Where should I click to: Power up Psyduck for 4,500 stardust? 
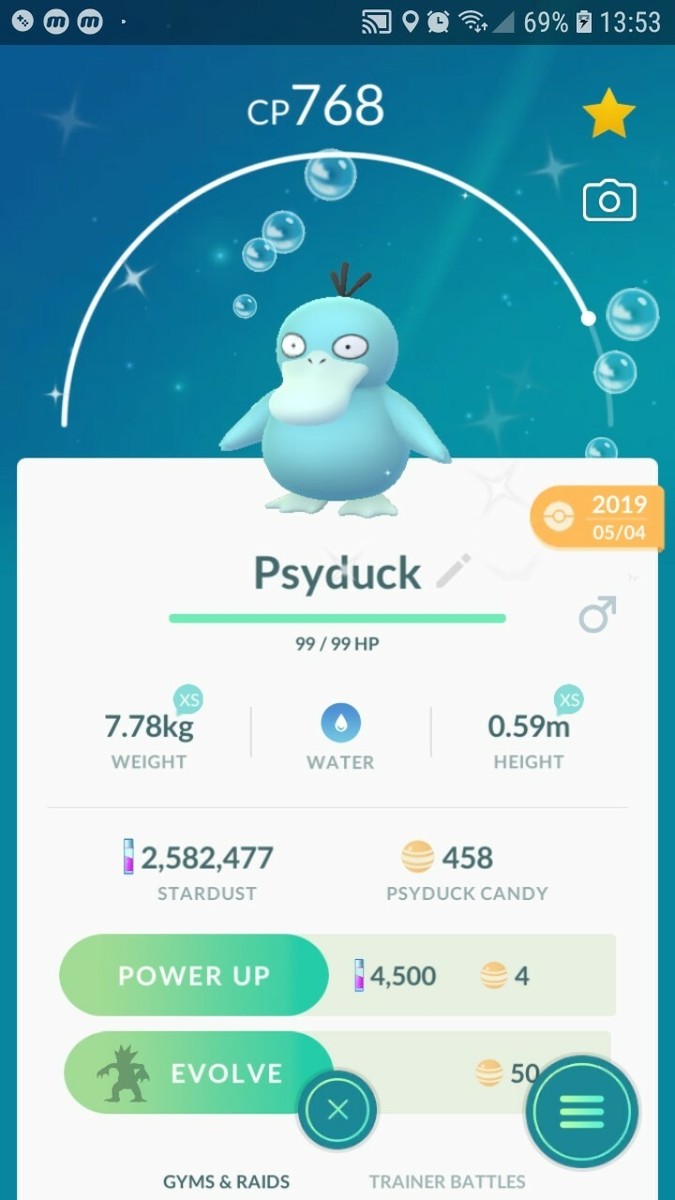tap(194, 975)
